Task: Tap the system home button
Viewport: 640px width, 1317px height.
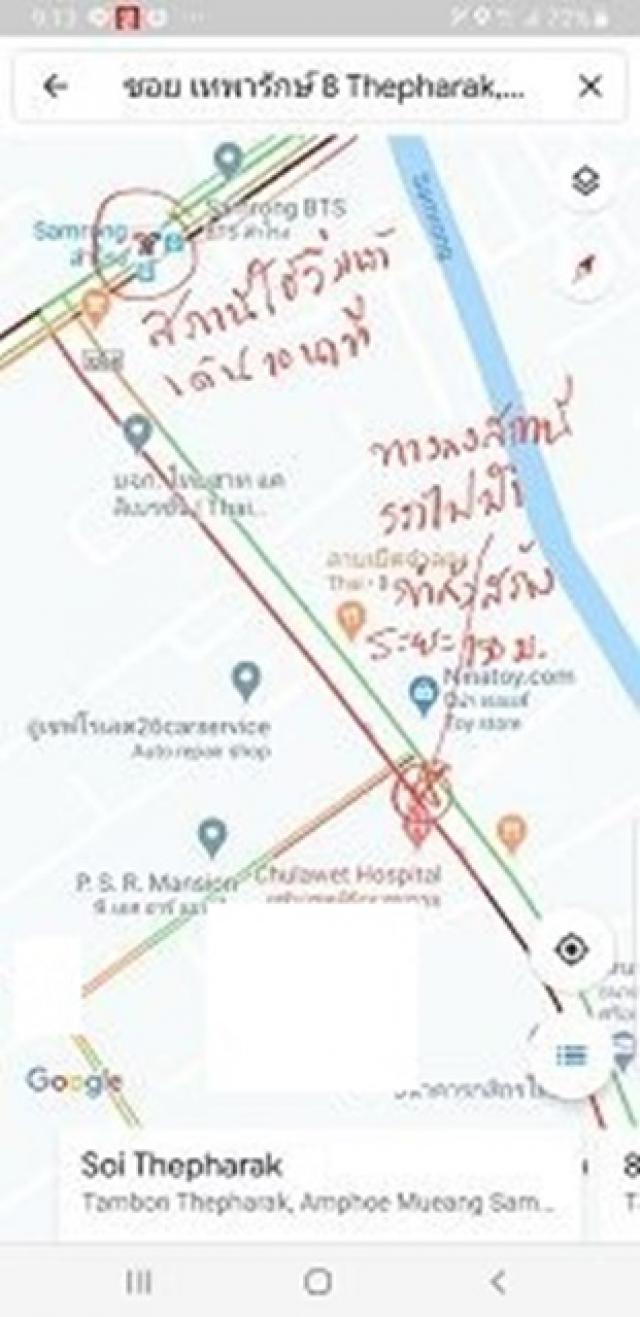Action: tap(318, 1281)
